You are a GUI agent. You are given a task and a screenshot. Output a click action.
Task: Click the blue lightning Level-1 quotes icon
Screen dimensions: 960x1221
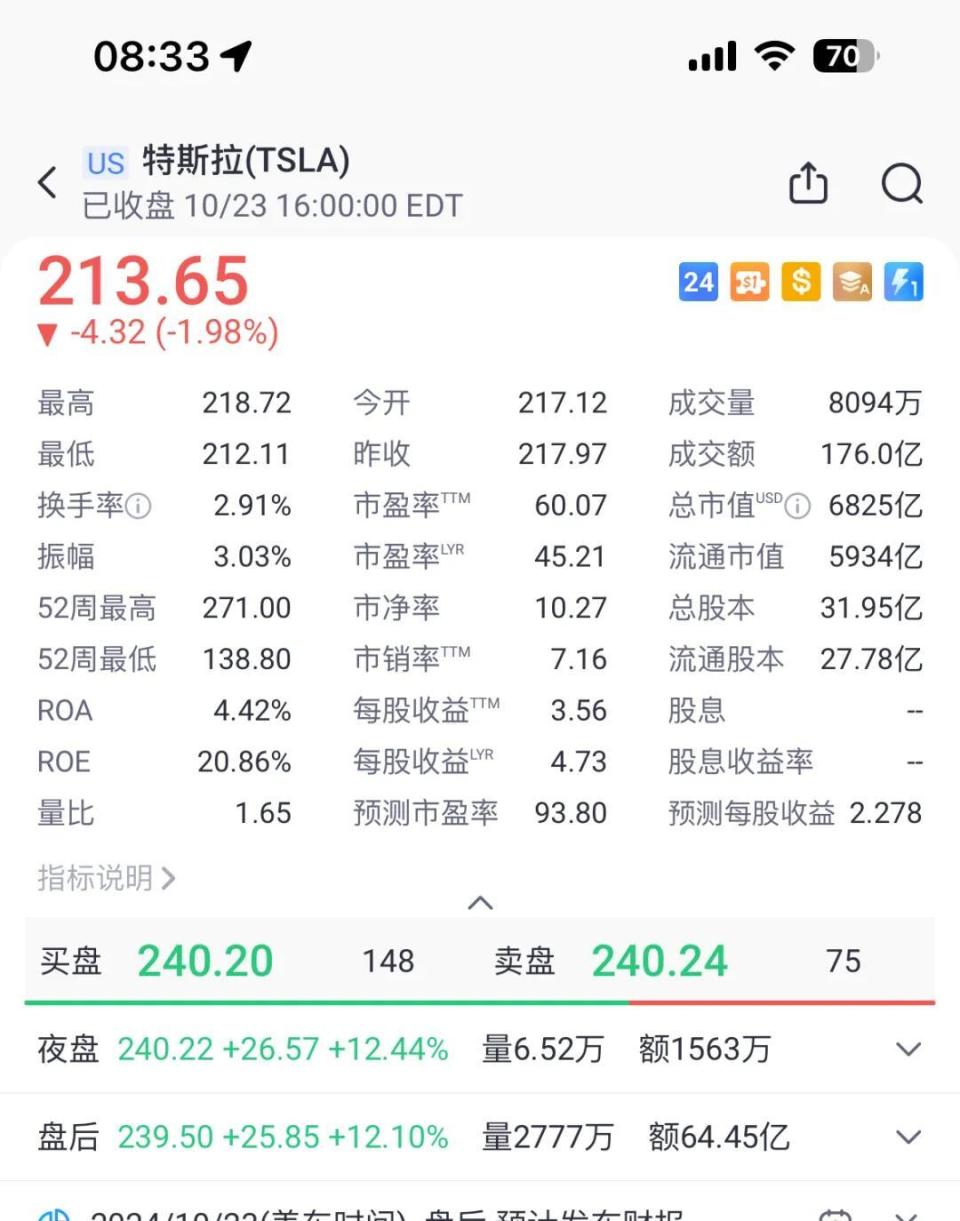tap(902, 282)
